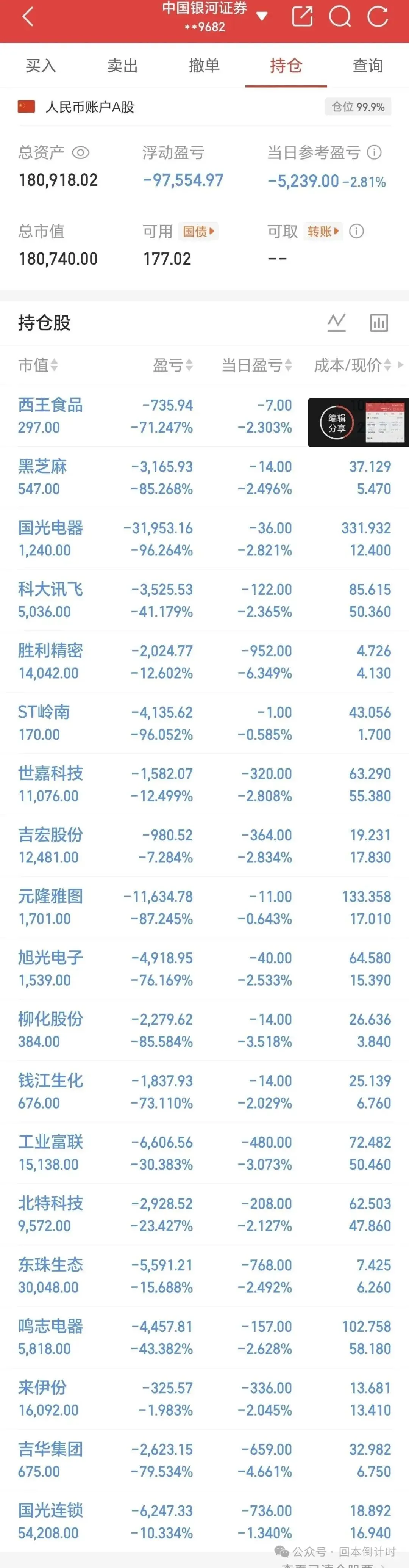
Task: Switch to the 买入 tab
Action: coord(41,65)
